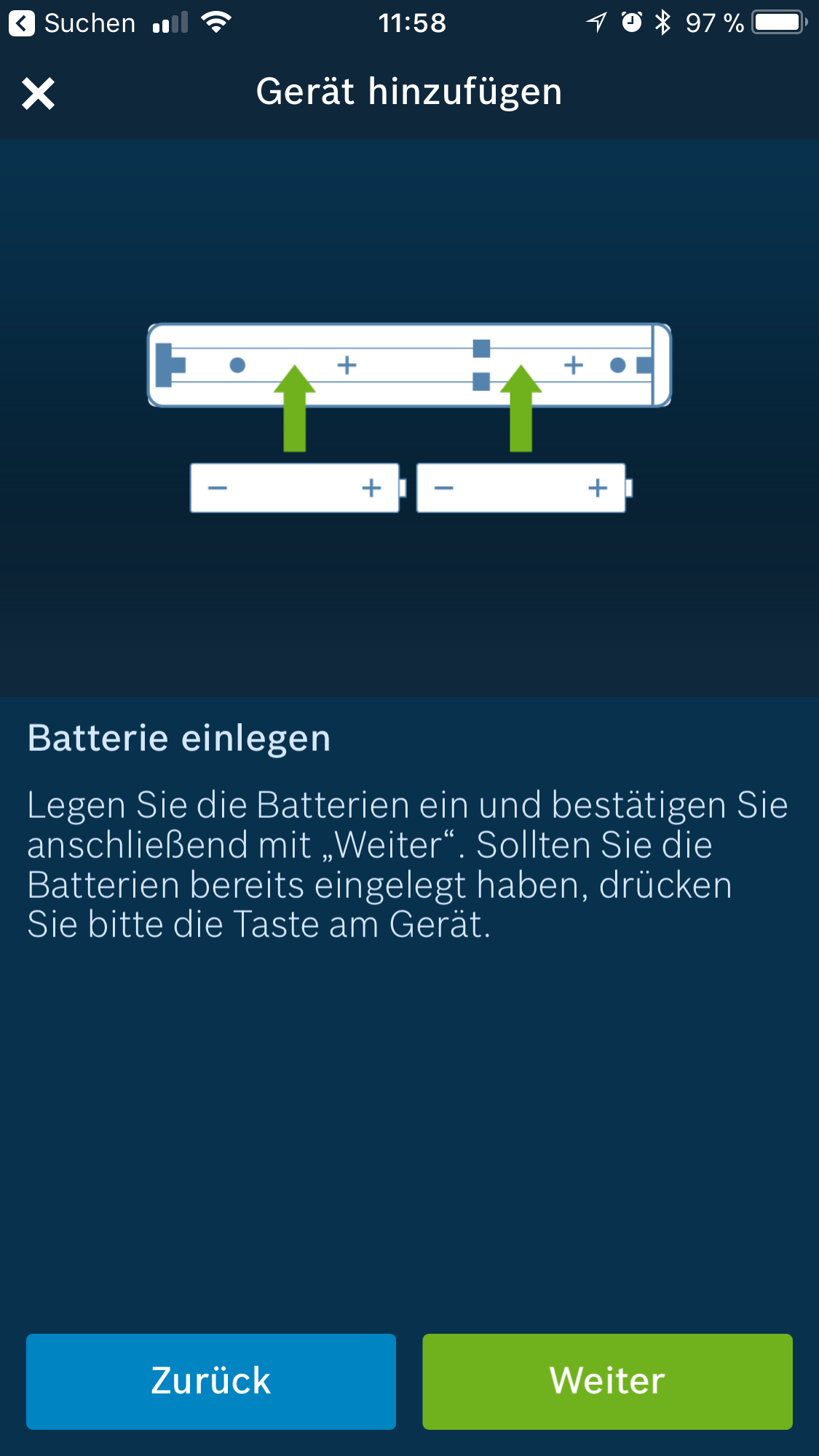This screenshot has width=819, height=1456.
Task: Go back with the Zurück button
Action: (211, 1381)
